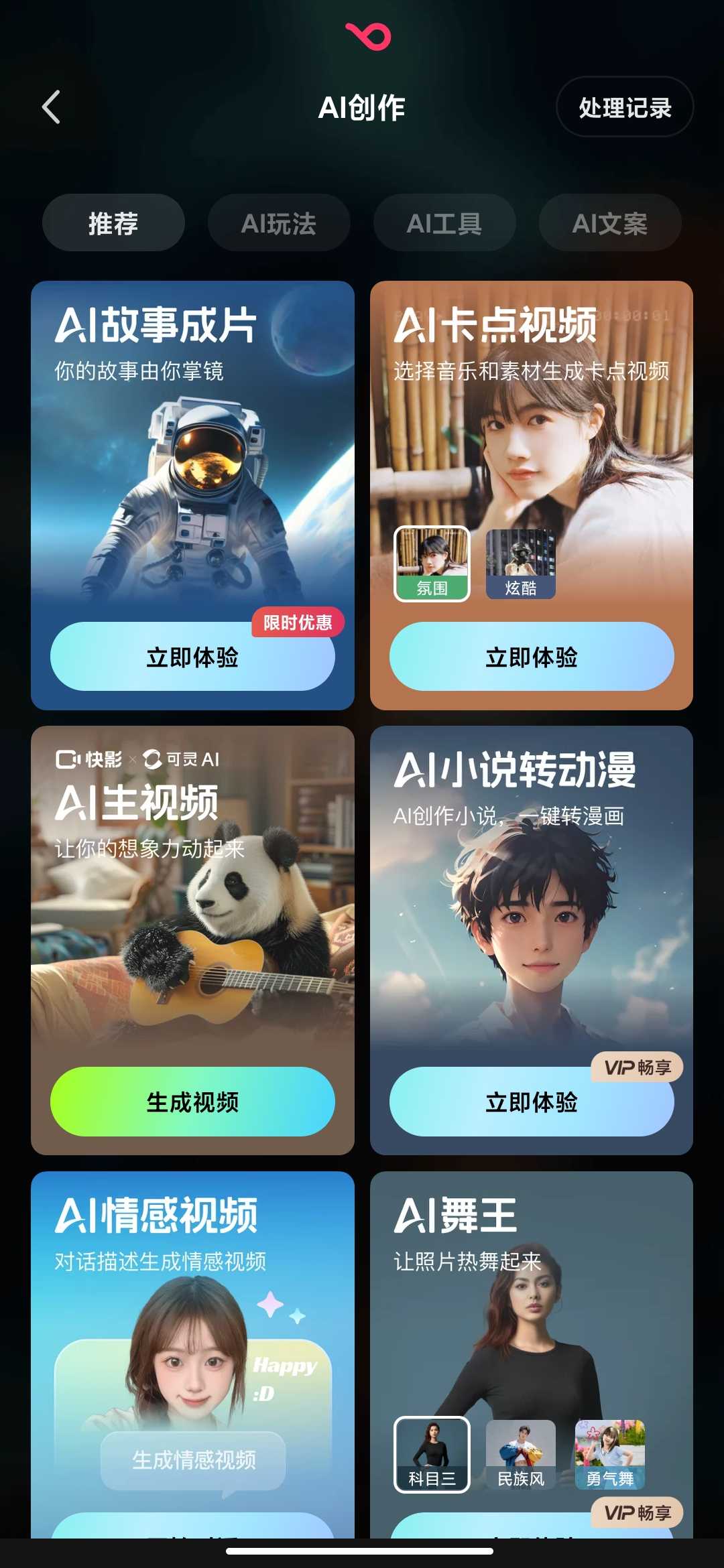Tap 立即体验 under AI小说转动漫

click(x=532, y=1102)
